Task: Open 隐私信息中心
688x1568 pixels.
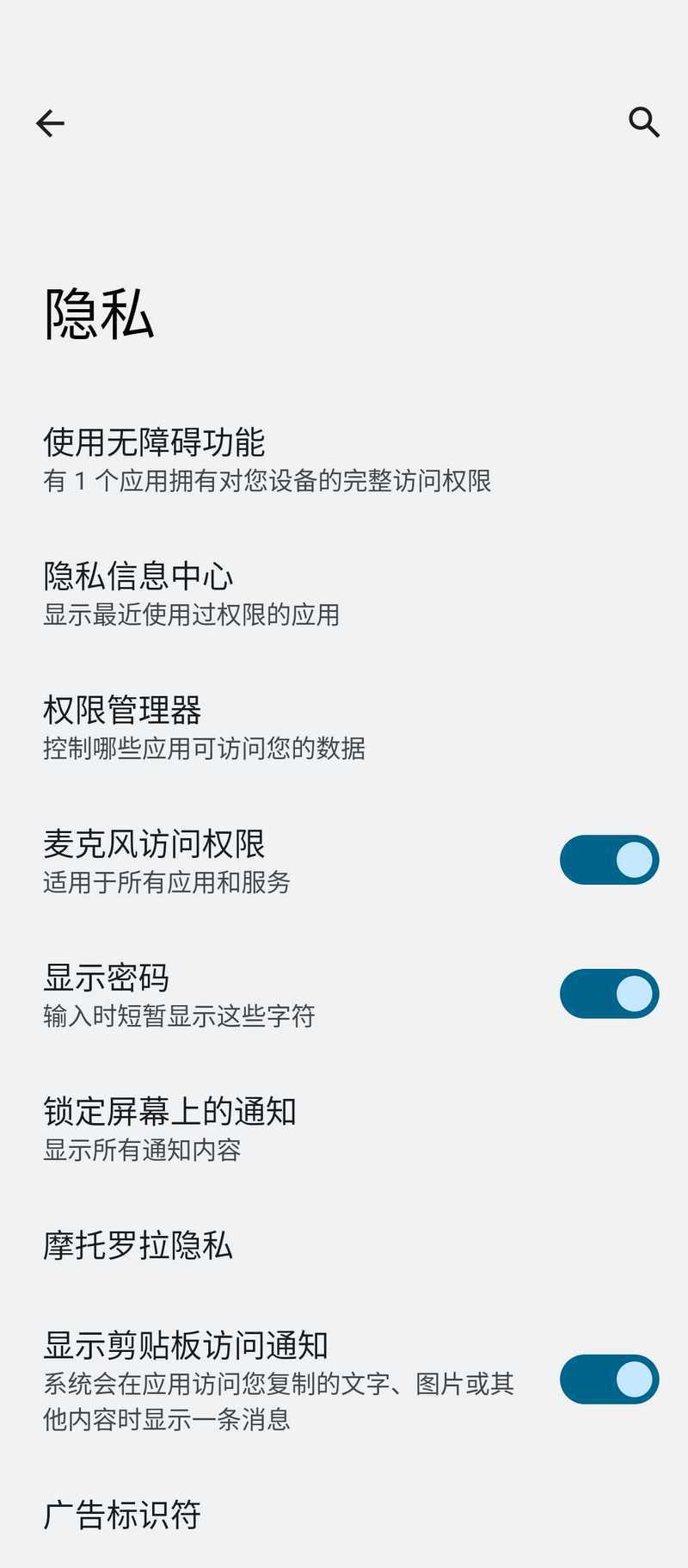Action: pos(344,594)
